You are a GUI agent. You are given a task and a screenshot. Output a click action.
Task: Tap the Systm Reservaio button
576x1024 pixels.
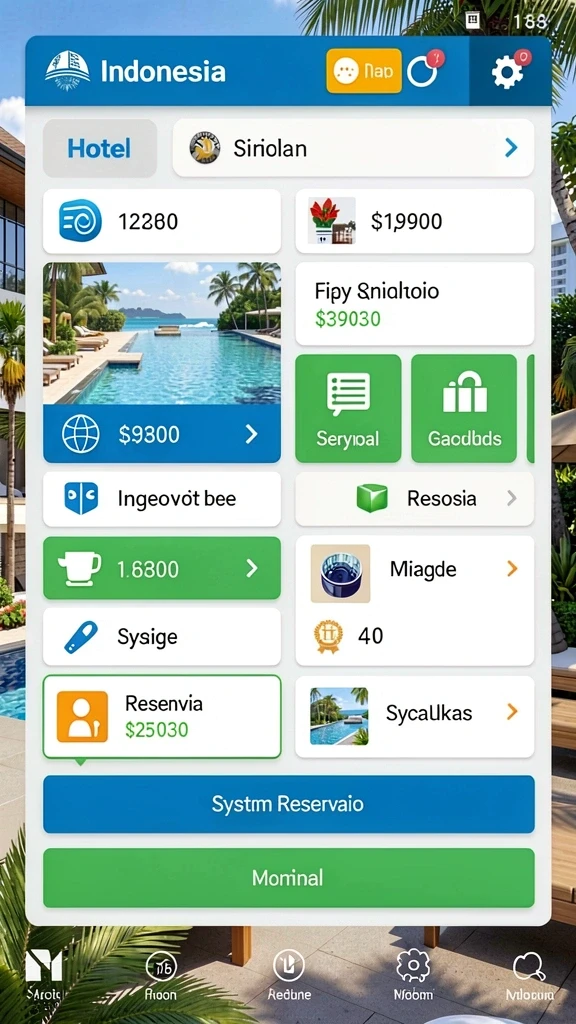click(x=289, y=804)
